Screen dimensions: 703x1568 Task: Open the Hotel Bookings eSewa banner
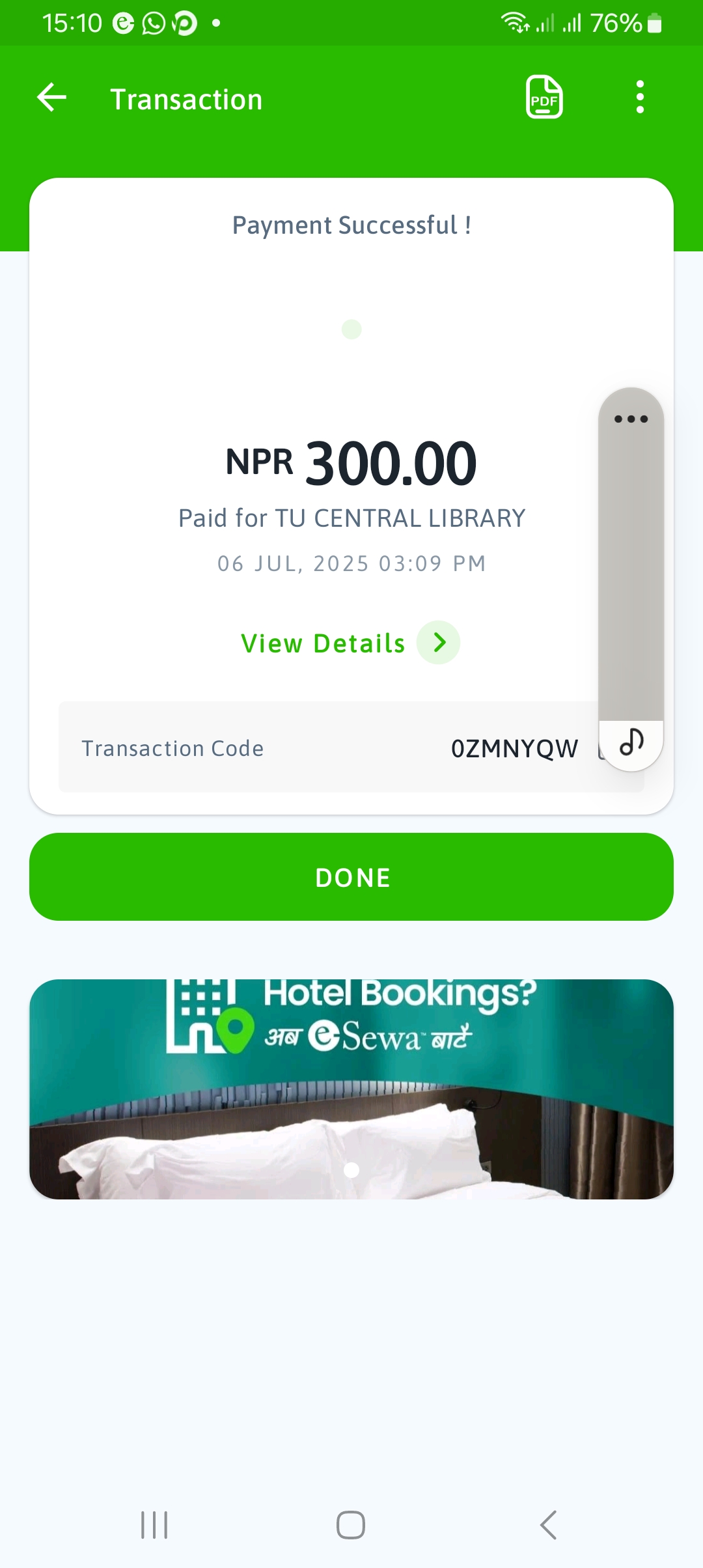tap(351, 1089)
